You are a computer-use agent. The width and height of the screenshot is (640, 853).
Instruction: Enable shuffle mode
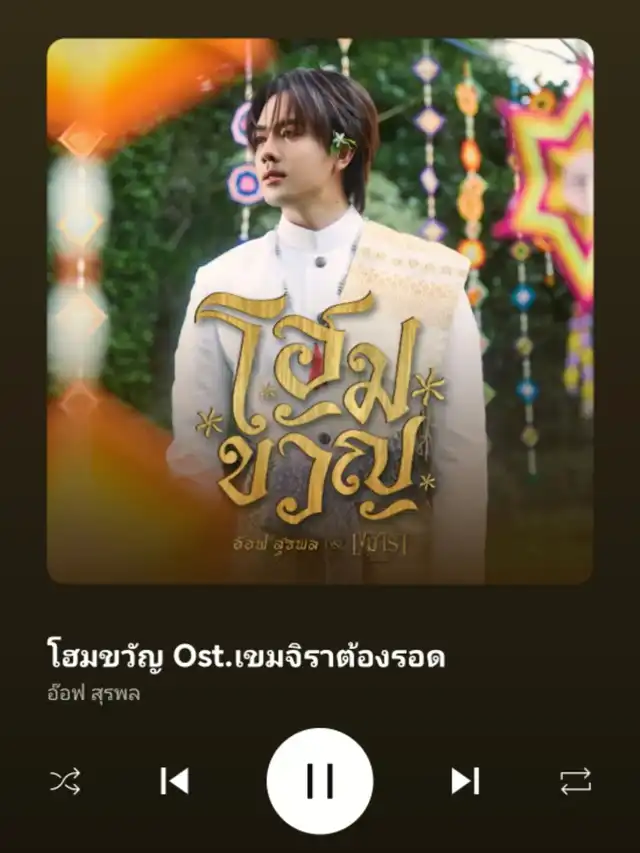(63, 781)
